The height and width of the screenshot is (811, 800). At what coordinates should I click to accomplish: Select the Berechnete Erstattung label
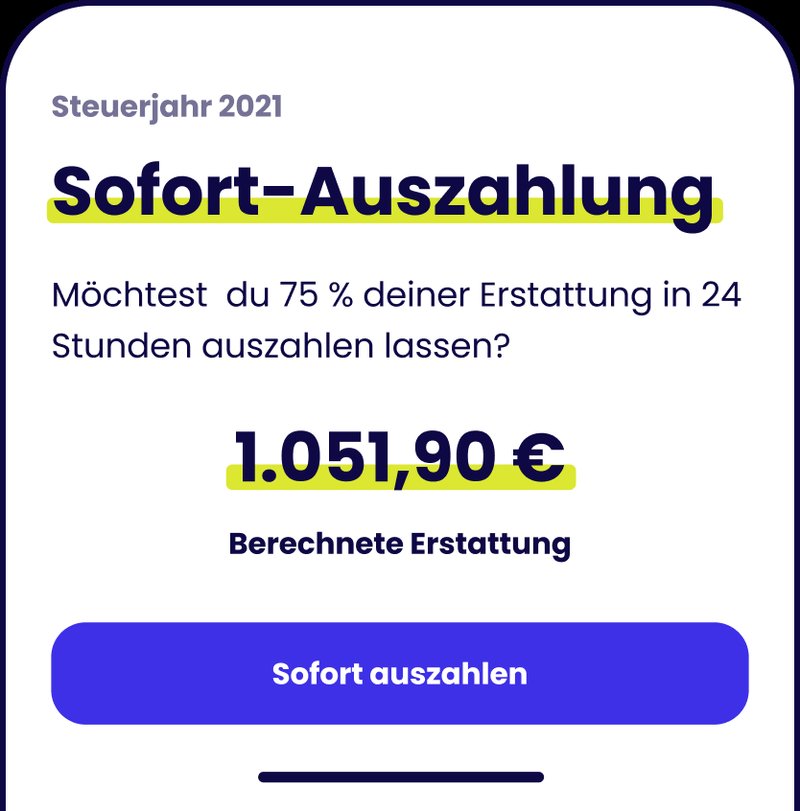point(398,543)
